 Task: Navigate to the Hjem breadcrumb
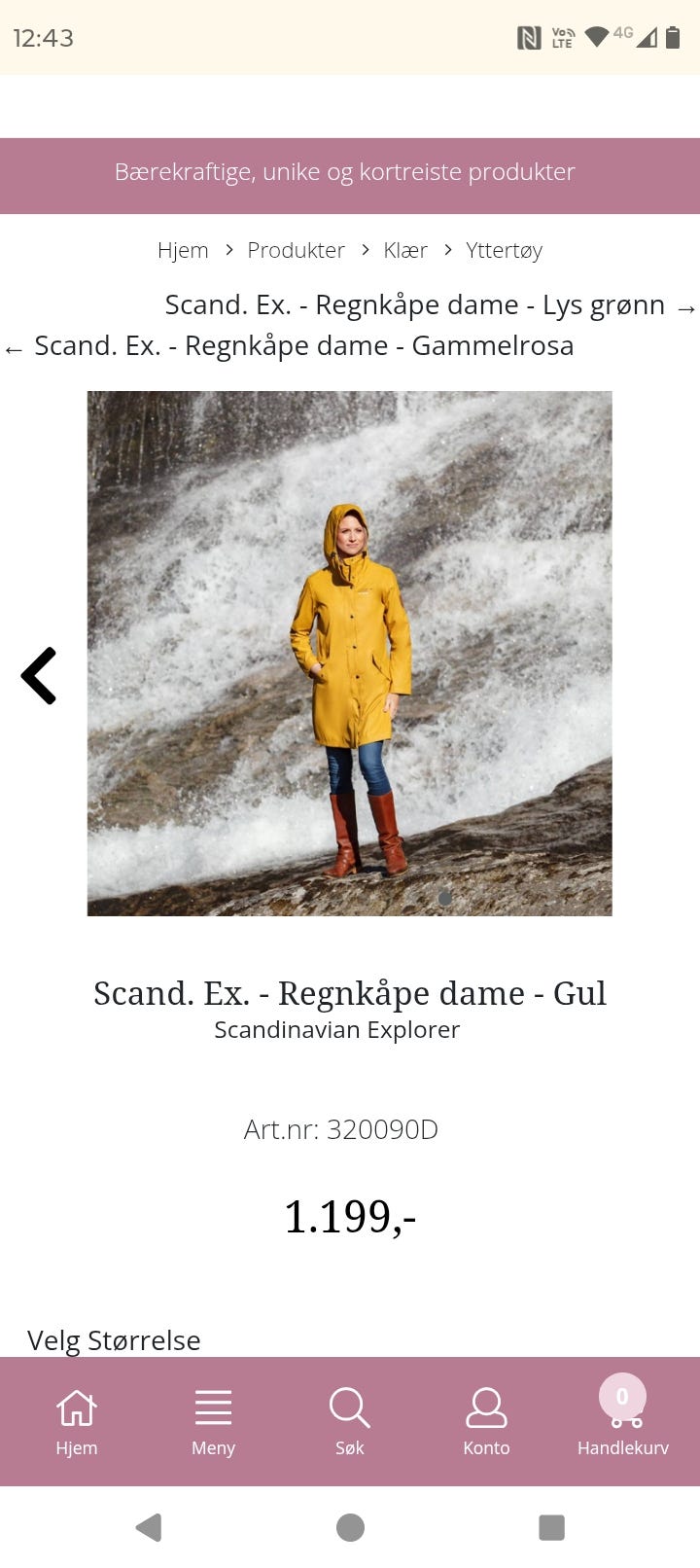[x=183, y=250]
